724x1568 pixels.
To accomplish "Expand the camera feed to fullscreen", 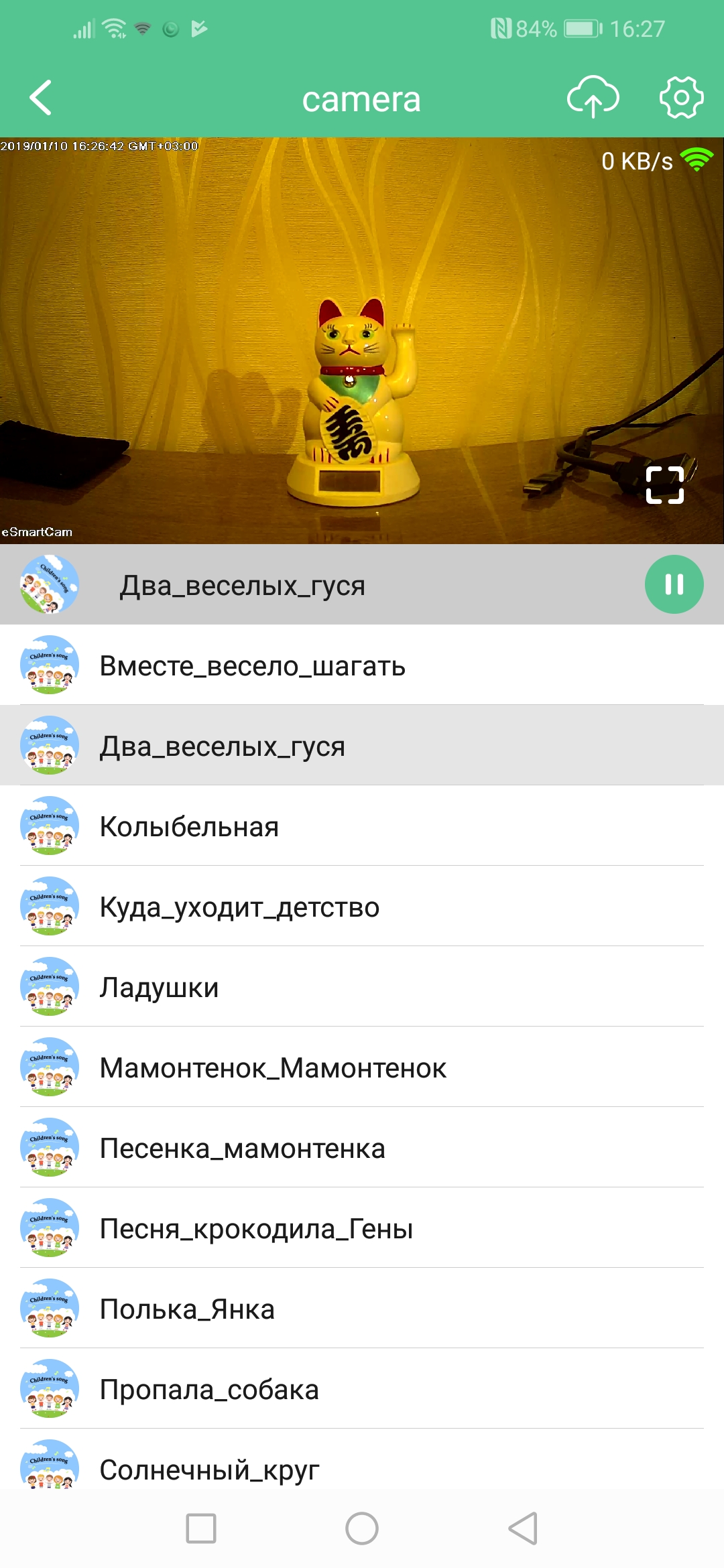I will 664,484.
